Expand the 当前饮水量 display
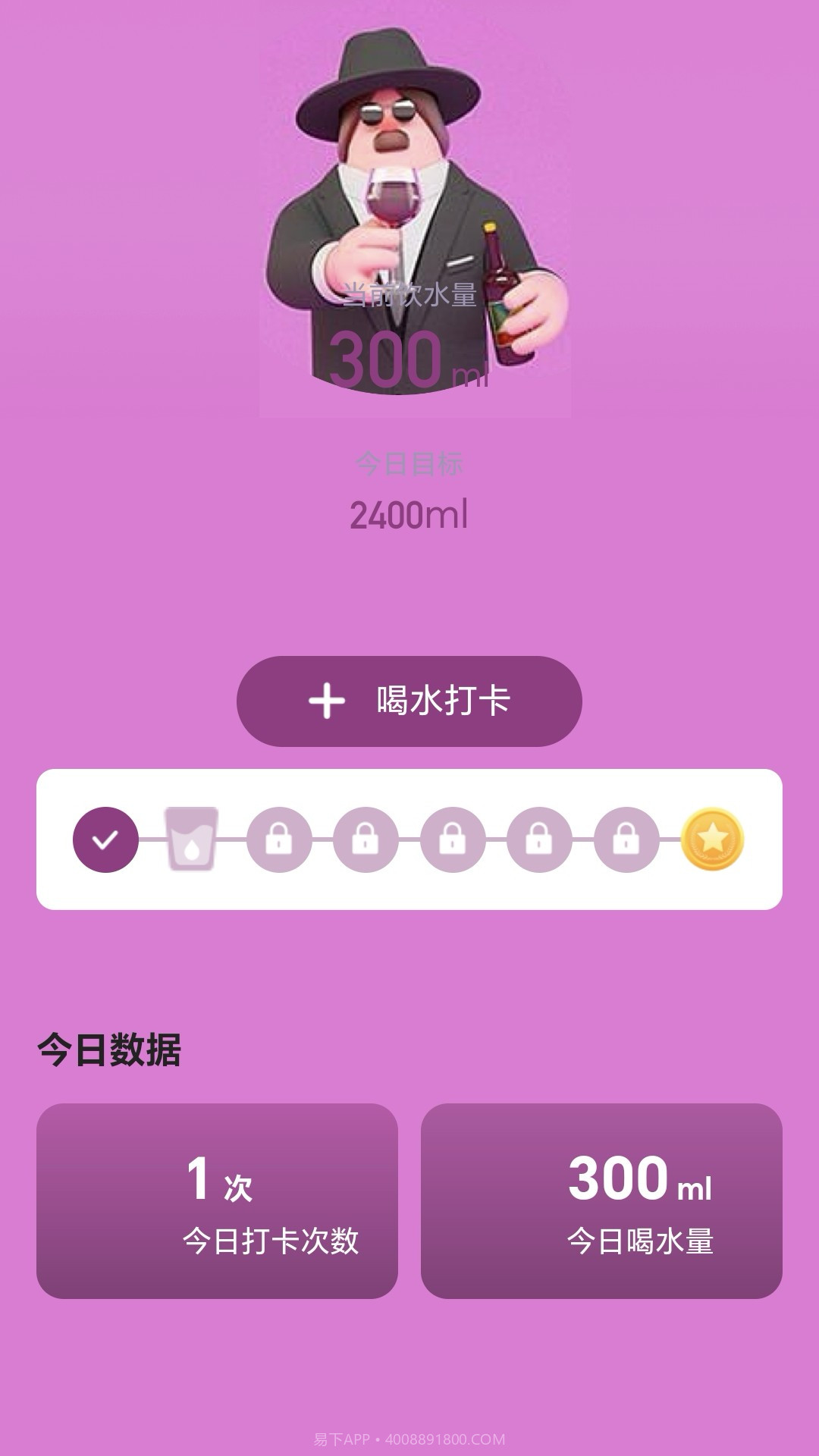Screen dimensions: 819x1456 click(409, 334)
